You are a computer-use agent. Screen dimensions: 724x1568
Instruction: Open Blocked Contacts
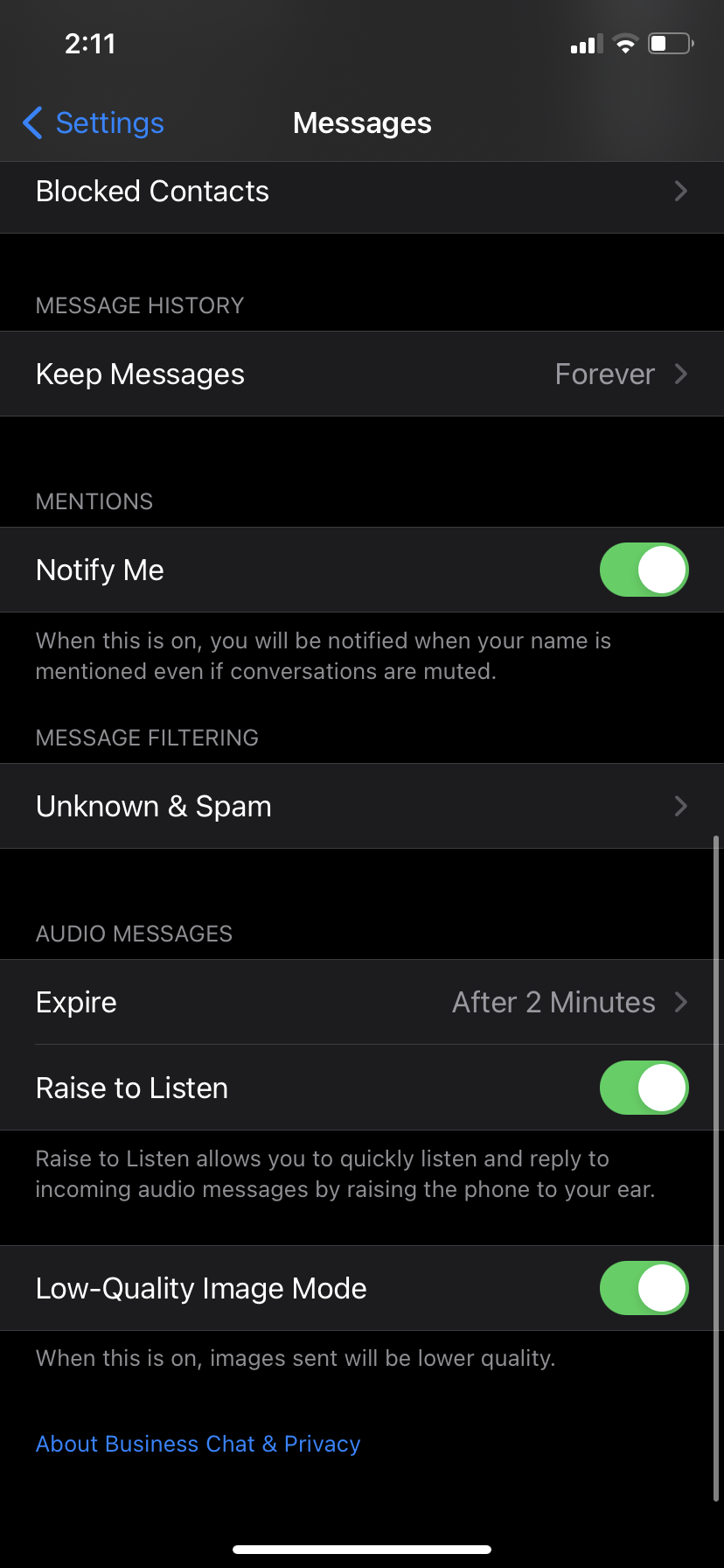pyautogui.click(x=362, y=192)
